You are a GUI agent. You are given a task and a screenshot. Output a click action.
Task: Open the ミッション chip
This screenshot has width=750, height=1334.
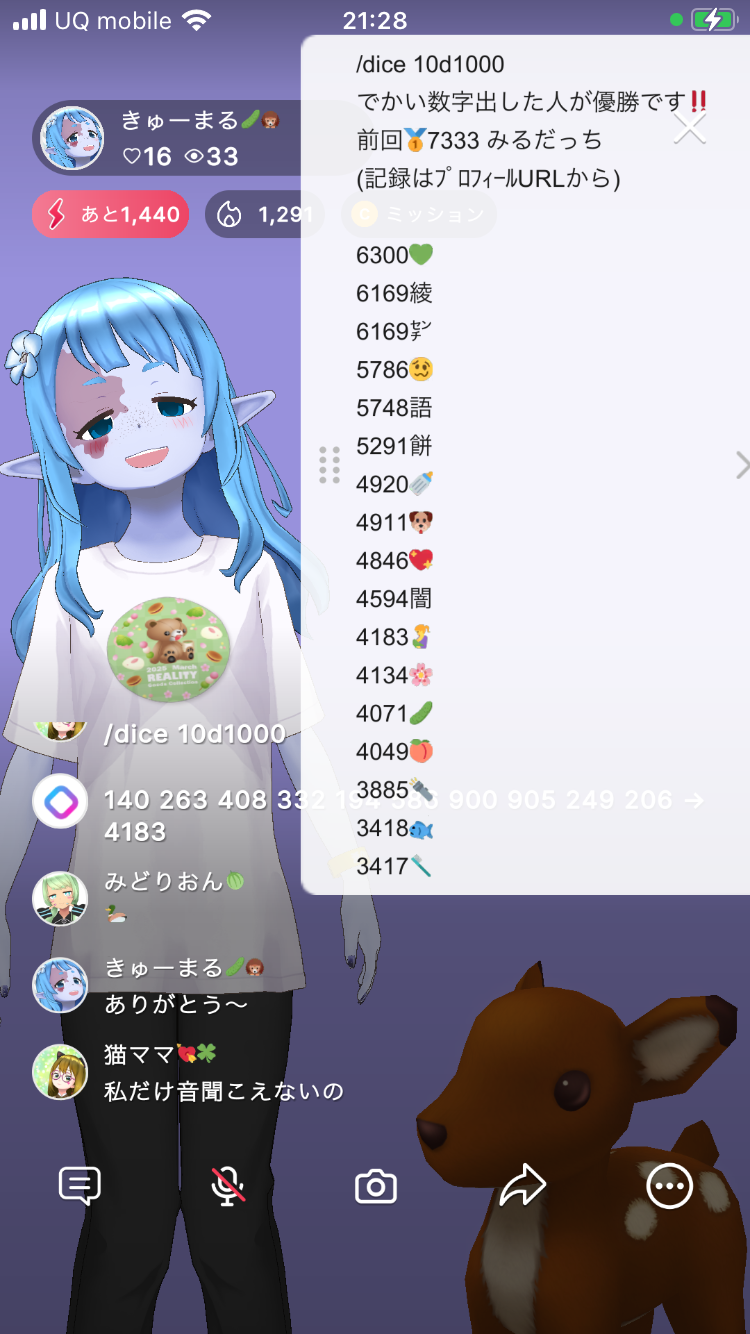[x=420, y=214]
